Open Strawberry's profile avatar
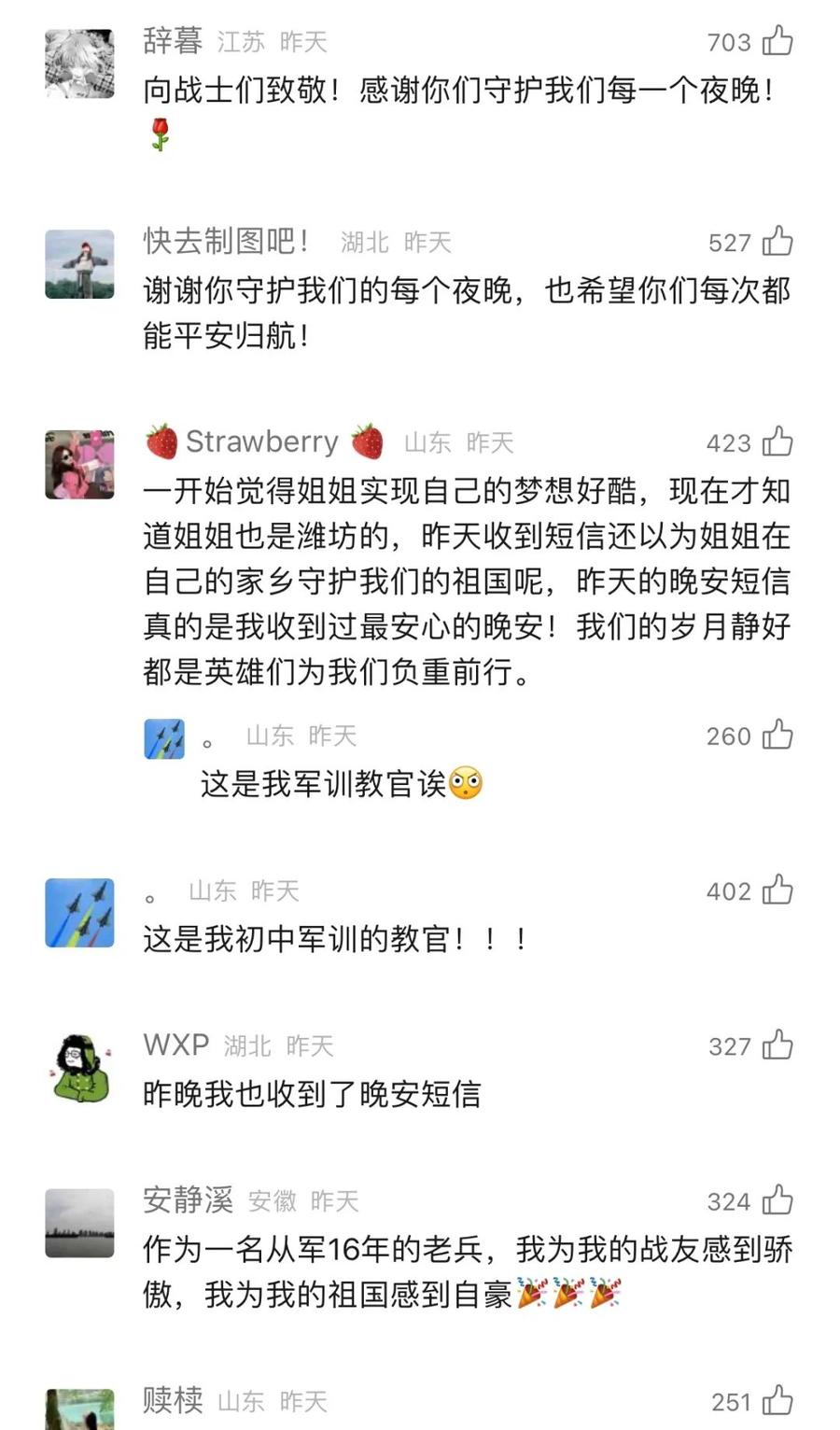The height and width of the screenshot is (1430, 840). click(80, 464)
